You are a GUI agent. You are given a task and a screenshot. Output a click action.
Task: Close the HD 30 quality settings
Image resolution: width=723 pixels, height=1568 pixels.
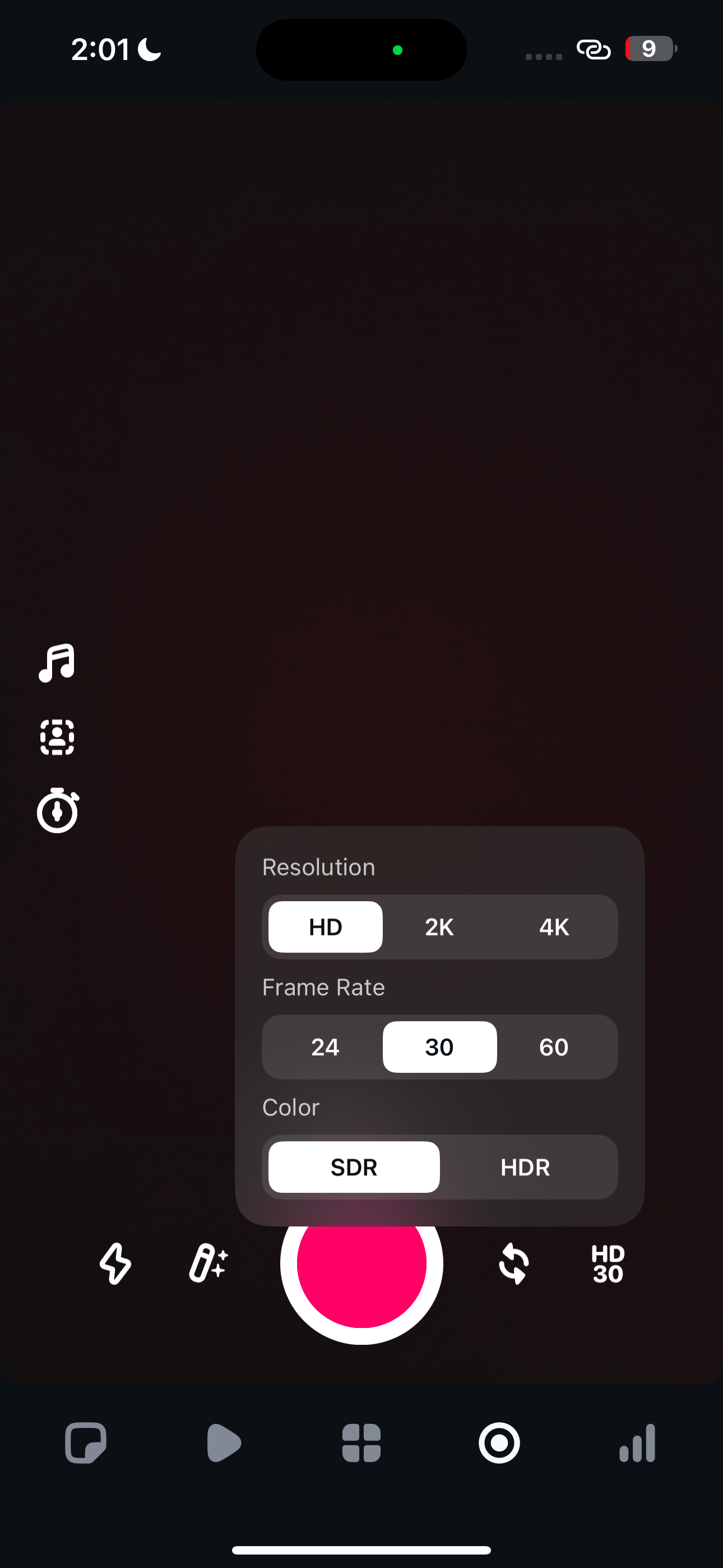608,1263
